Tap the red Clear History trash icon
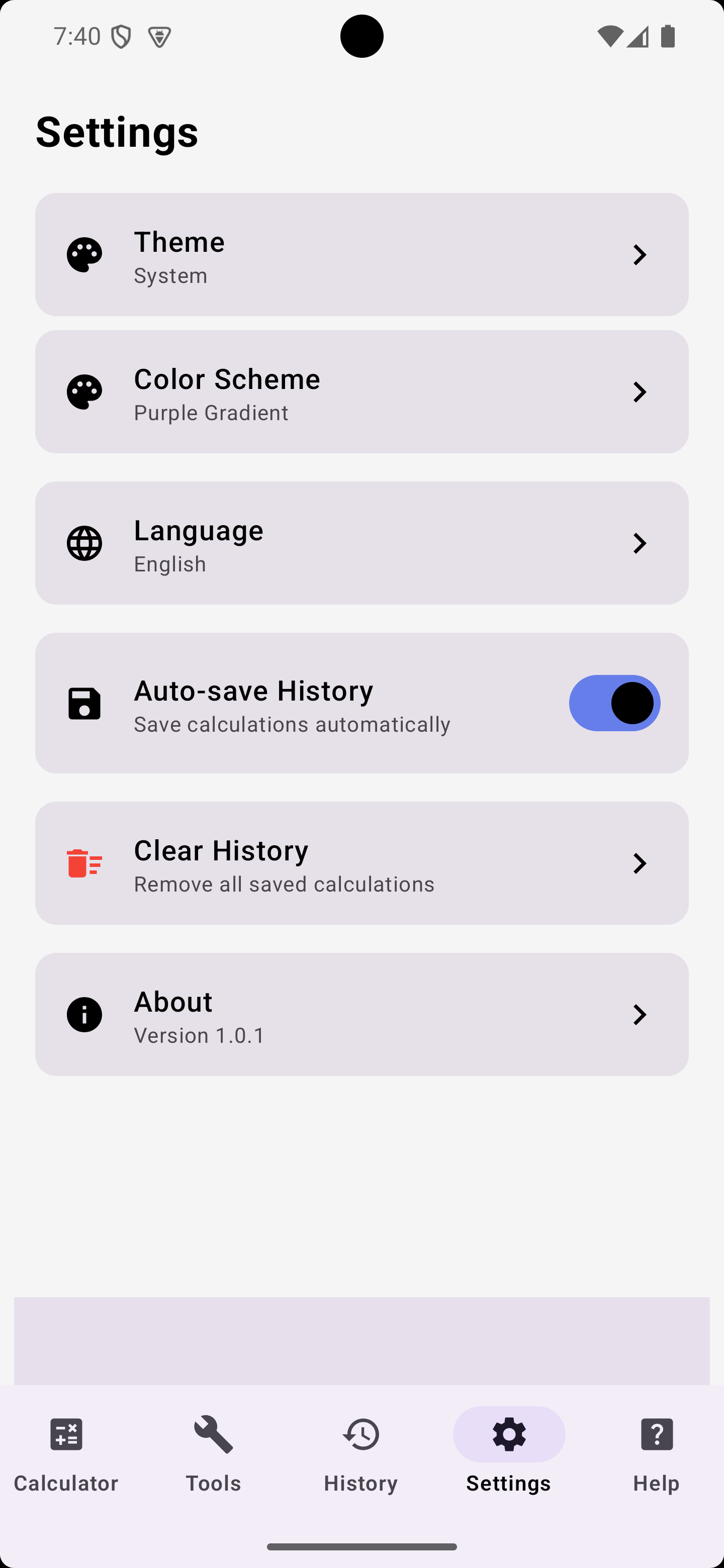This screenshot has width=724, height=1568. [84, 862]
